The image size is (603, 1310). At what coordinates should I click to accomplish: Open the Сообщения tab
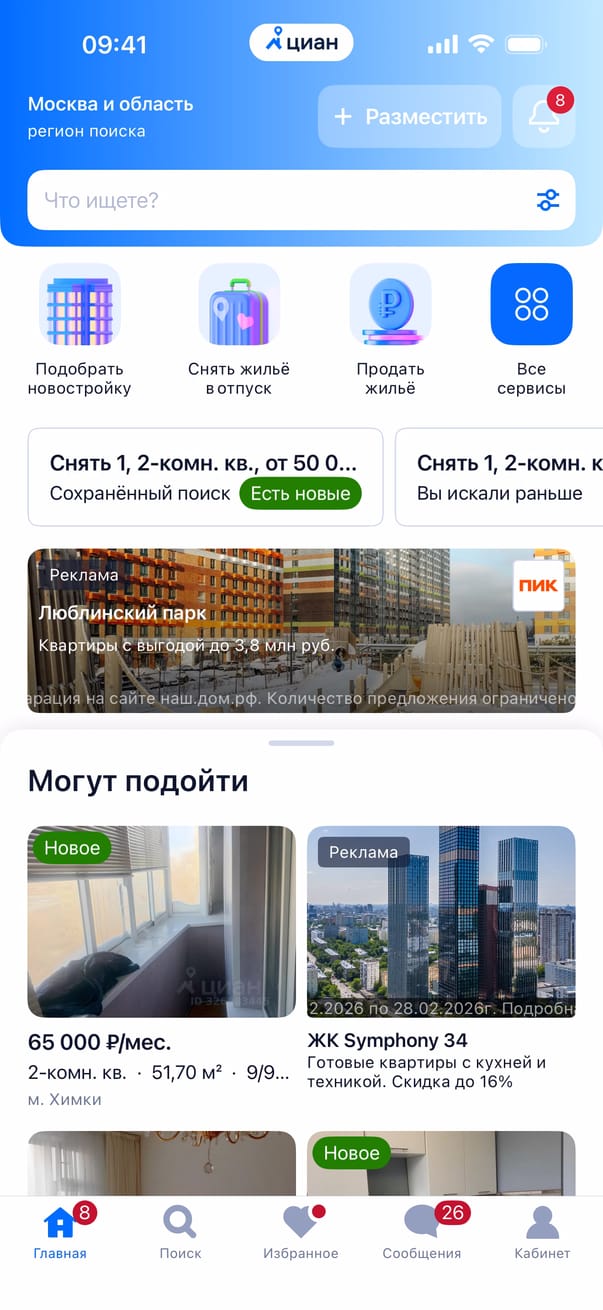click(x=422, y=1232)
